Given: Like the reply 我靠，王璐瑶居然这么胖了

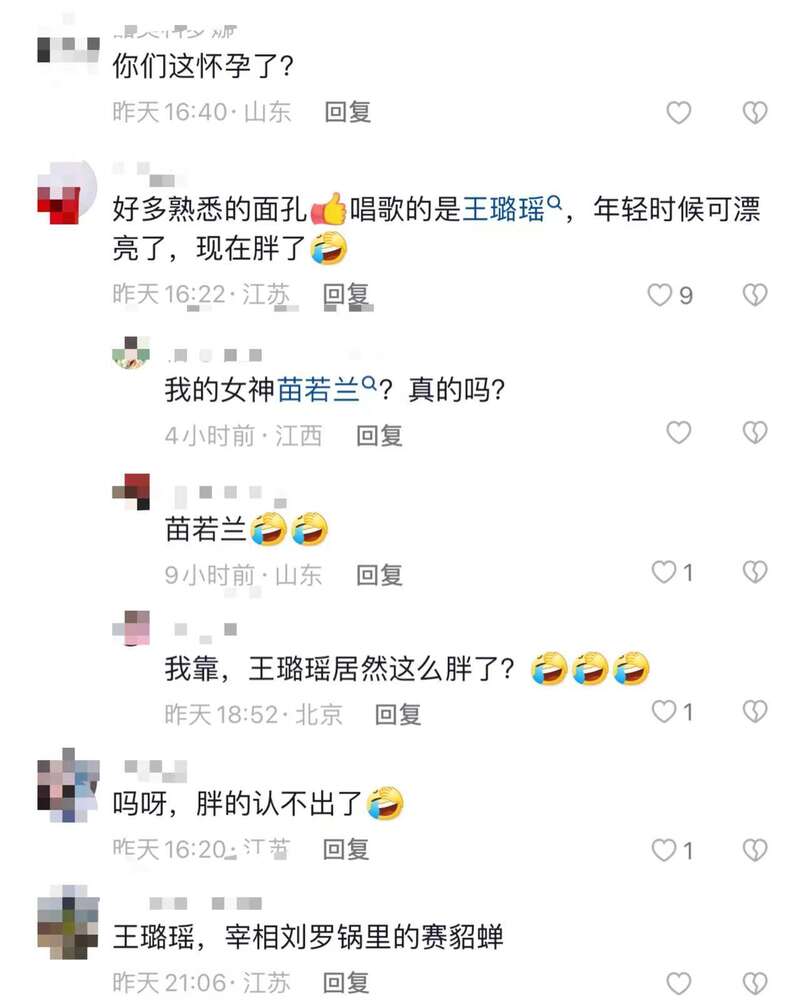Looking at the screenshot, I should (664, 711).
